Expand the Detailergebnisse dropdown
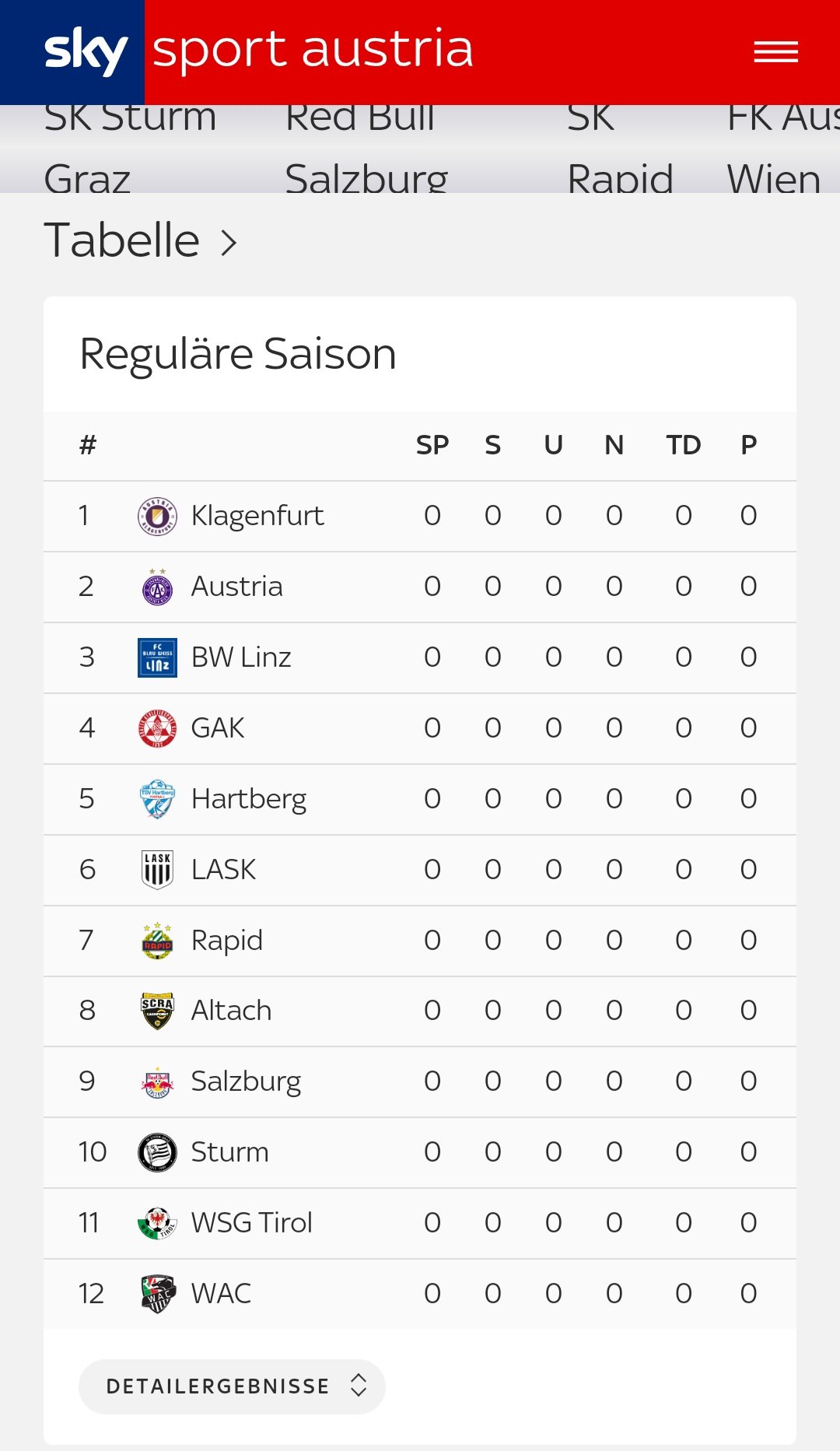840x1451 pixels. [x=232, y=1386]
